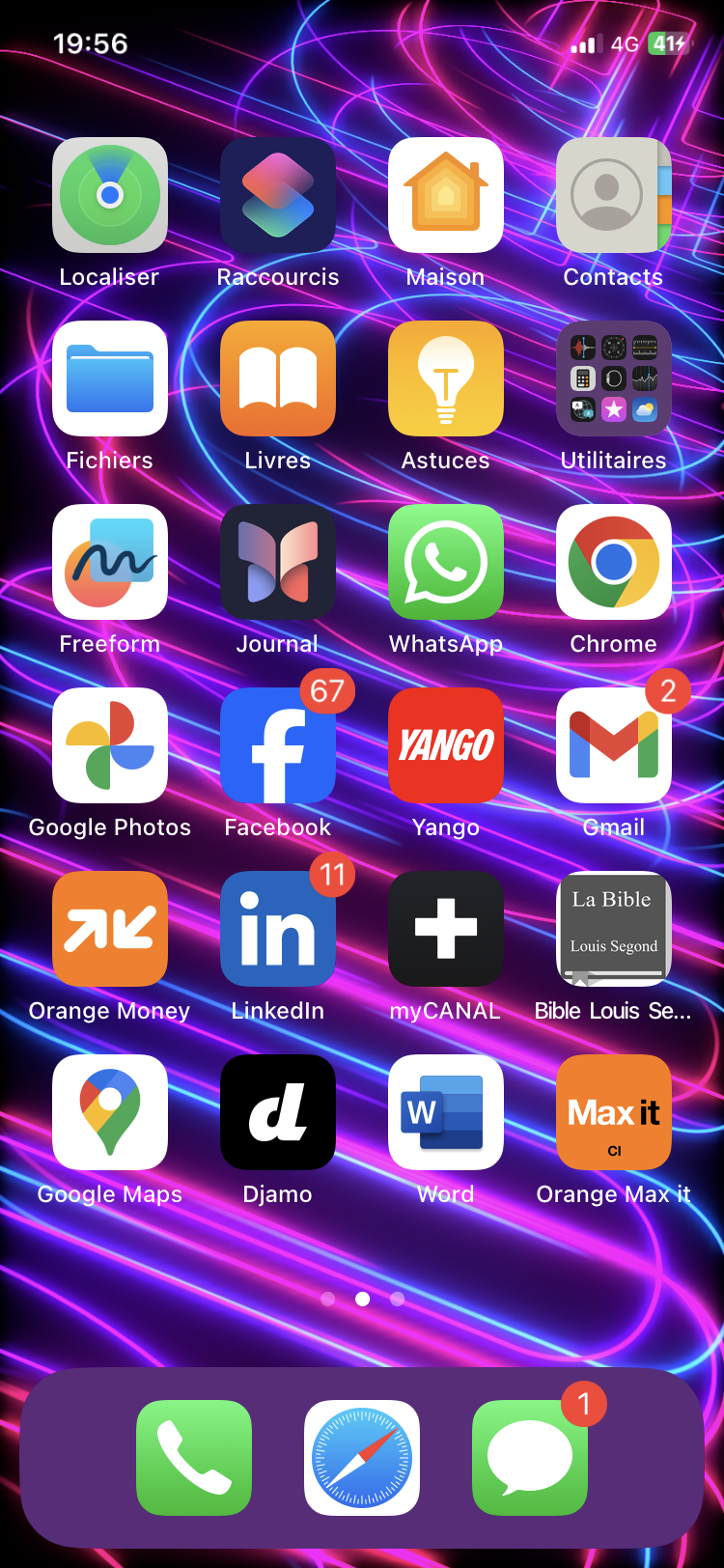
Task: Open Safari from the dock
Action: coord(362,1458)
